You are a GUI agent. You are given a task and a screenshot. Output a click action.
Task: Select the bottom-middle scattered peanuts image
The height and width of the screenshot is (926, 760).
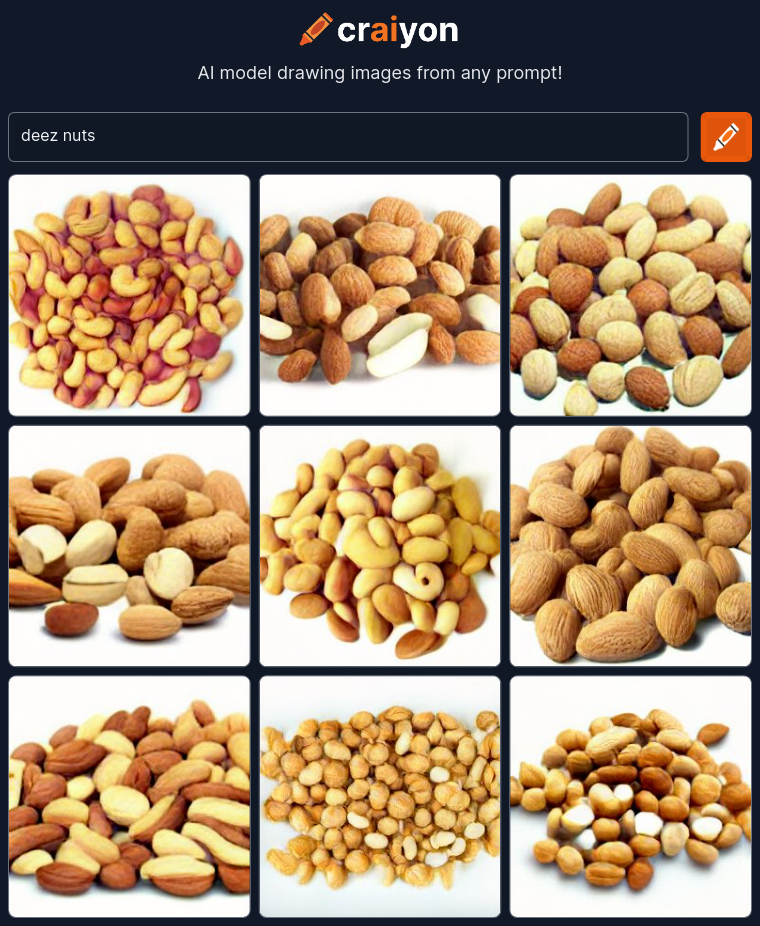[380, 796]
